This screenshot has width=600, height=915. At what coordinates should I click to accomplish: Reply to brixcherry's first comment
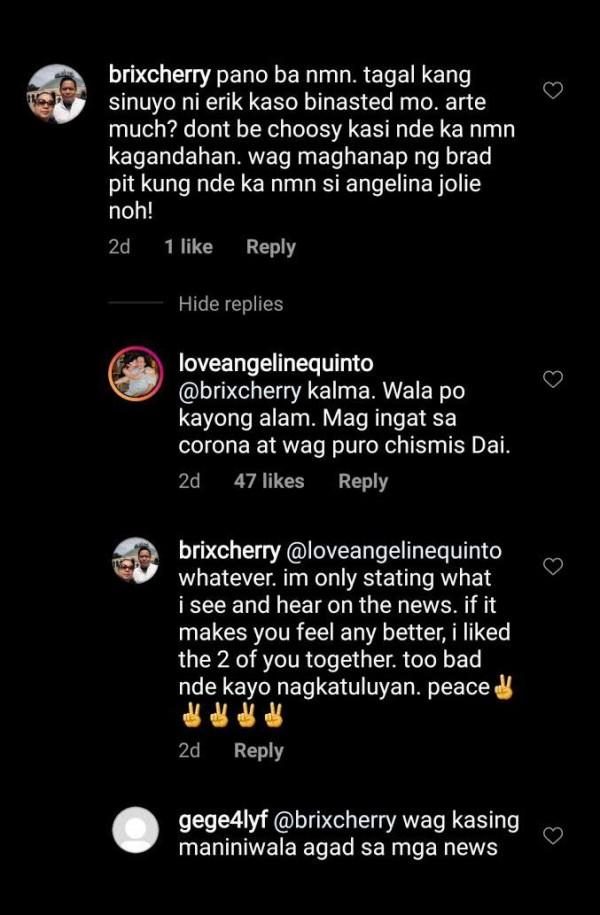point(270,247)
